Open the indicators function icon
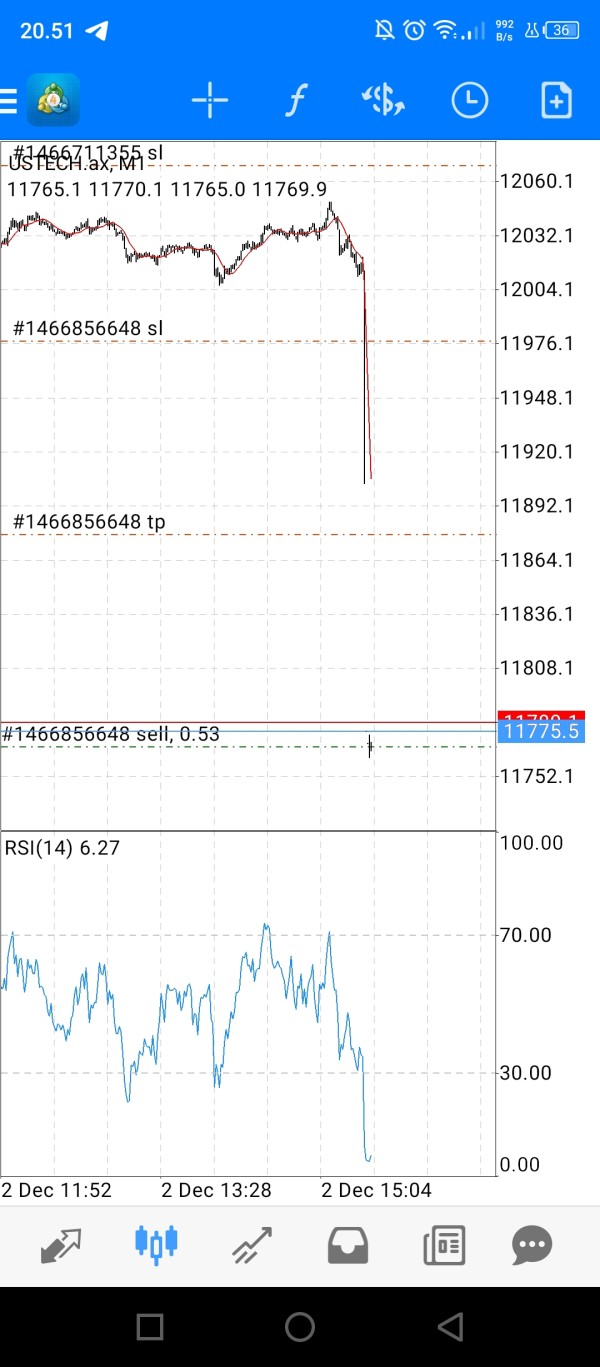The width and height of the screenshot is (600, 1367). [x=296, y=100]
